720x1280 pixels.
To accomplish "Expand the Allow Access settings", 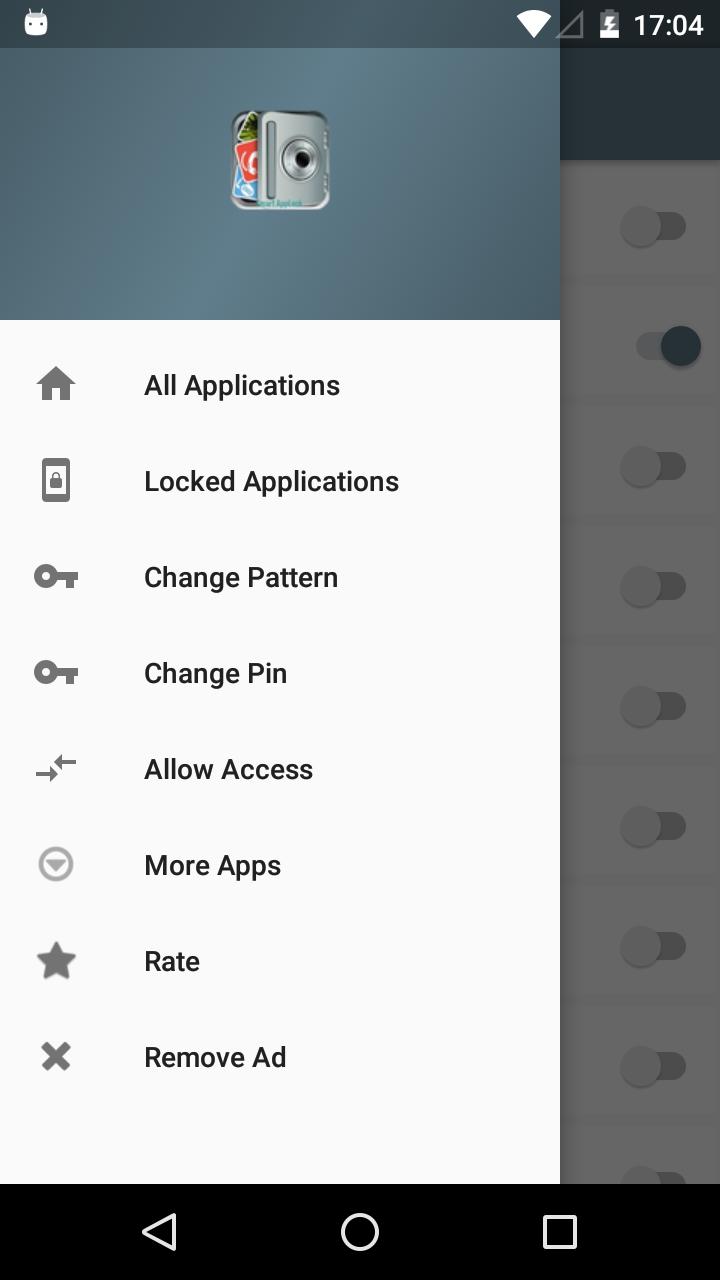I will [228, 768].
